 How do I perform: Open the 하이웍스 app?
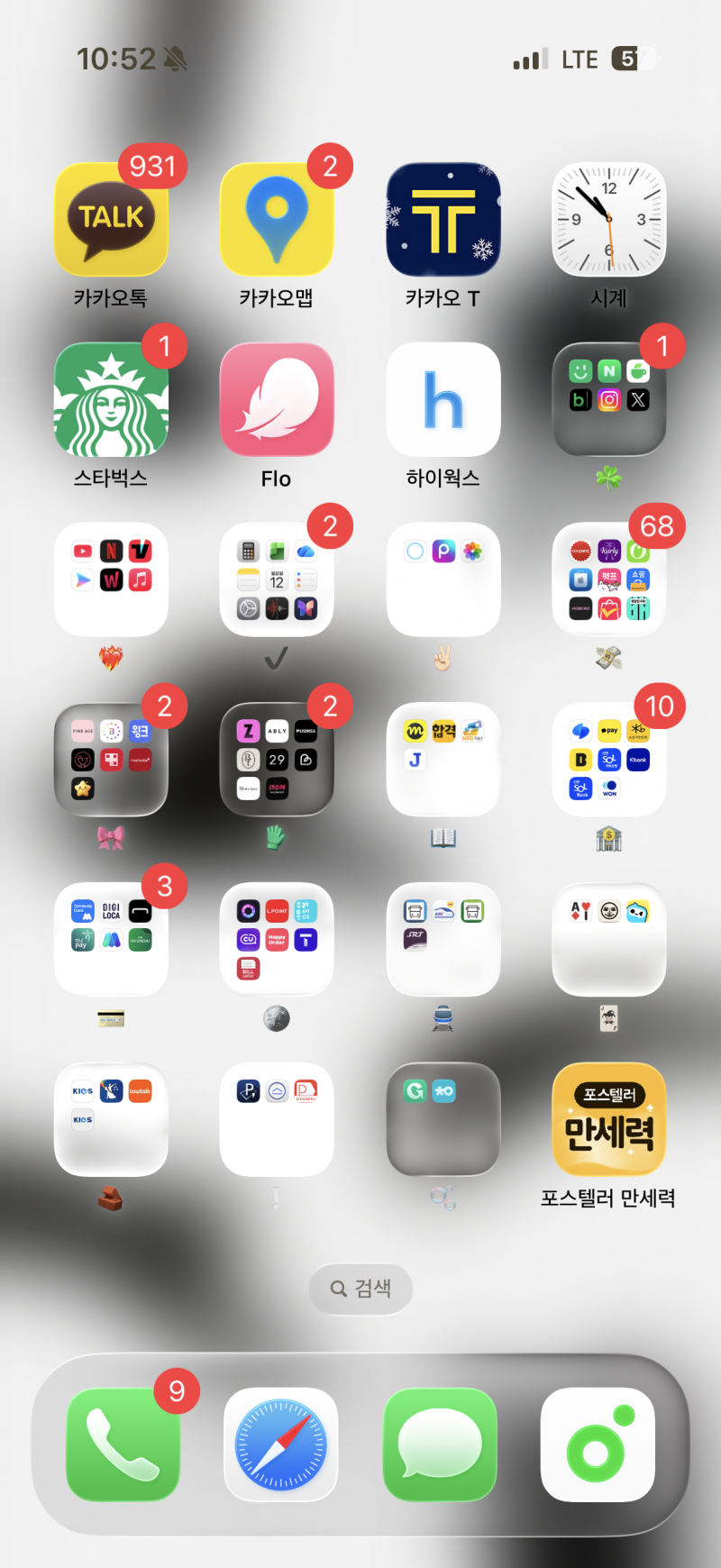coord(443,399)
